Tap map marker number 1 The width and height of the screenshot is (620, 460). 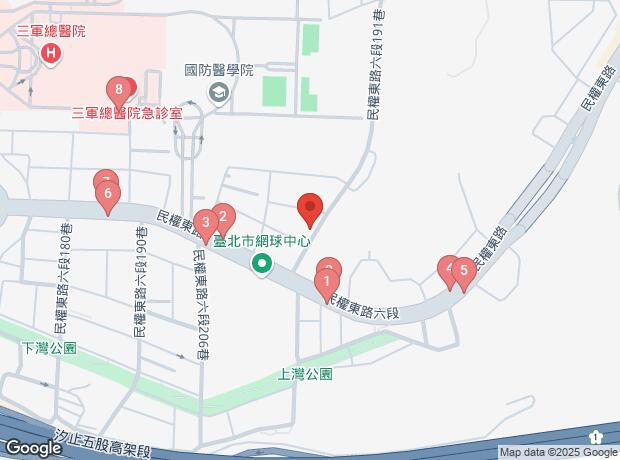[x=325, y=282]
